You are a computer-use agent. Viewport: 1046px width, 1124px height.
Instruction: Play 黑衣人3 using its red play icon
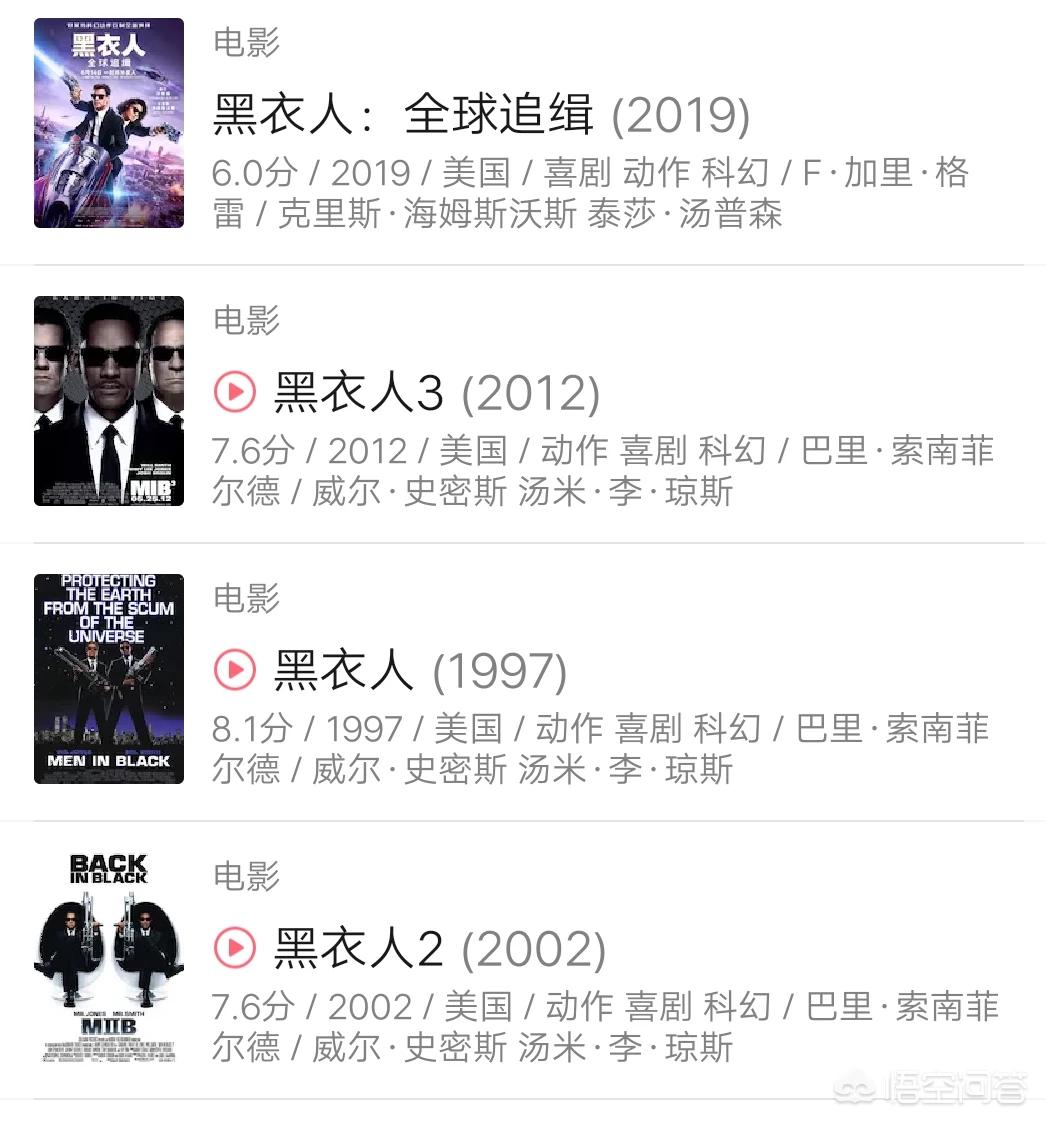tap(236, 393)
